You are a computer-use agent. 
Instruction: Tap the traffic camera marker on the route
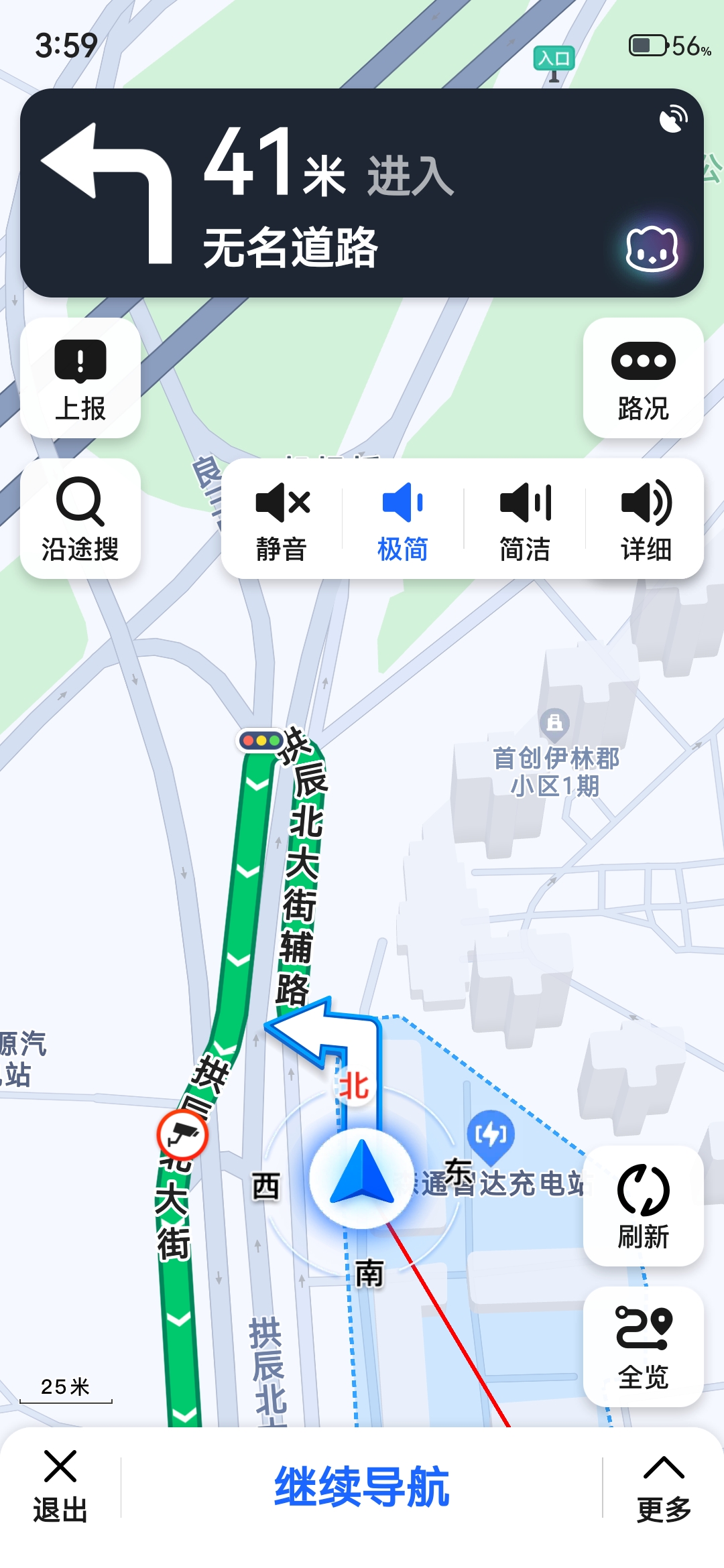click(182, 1135)
